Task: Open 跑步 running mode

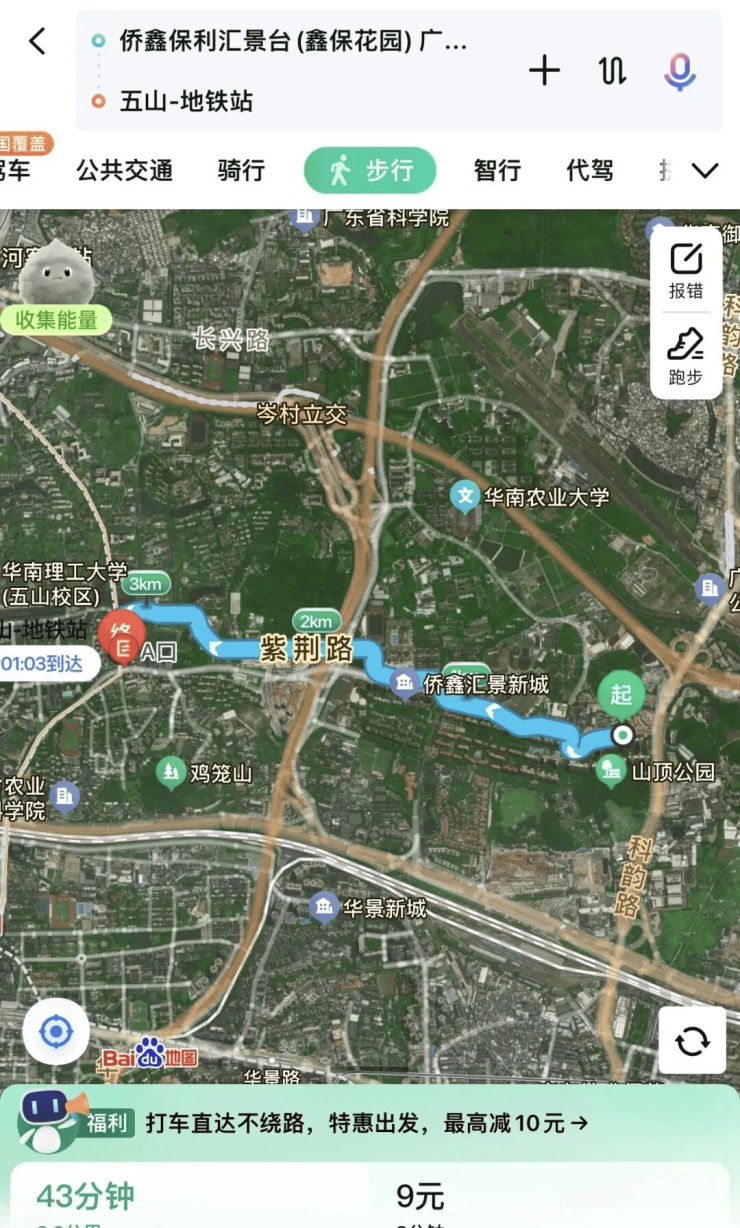Action: pyautogui.click(x=686, y=357)
